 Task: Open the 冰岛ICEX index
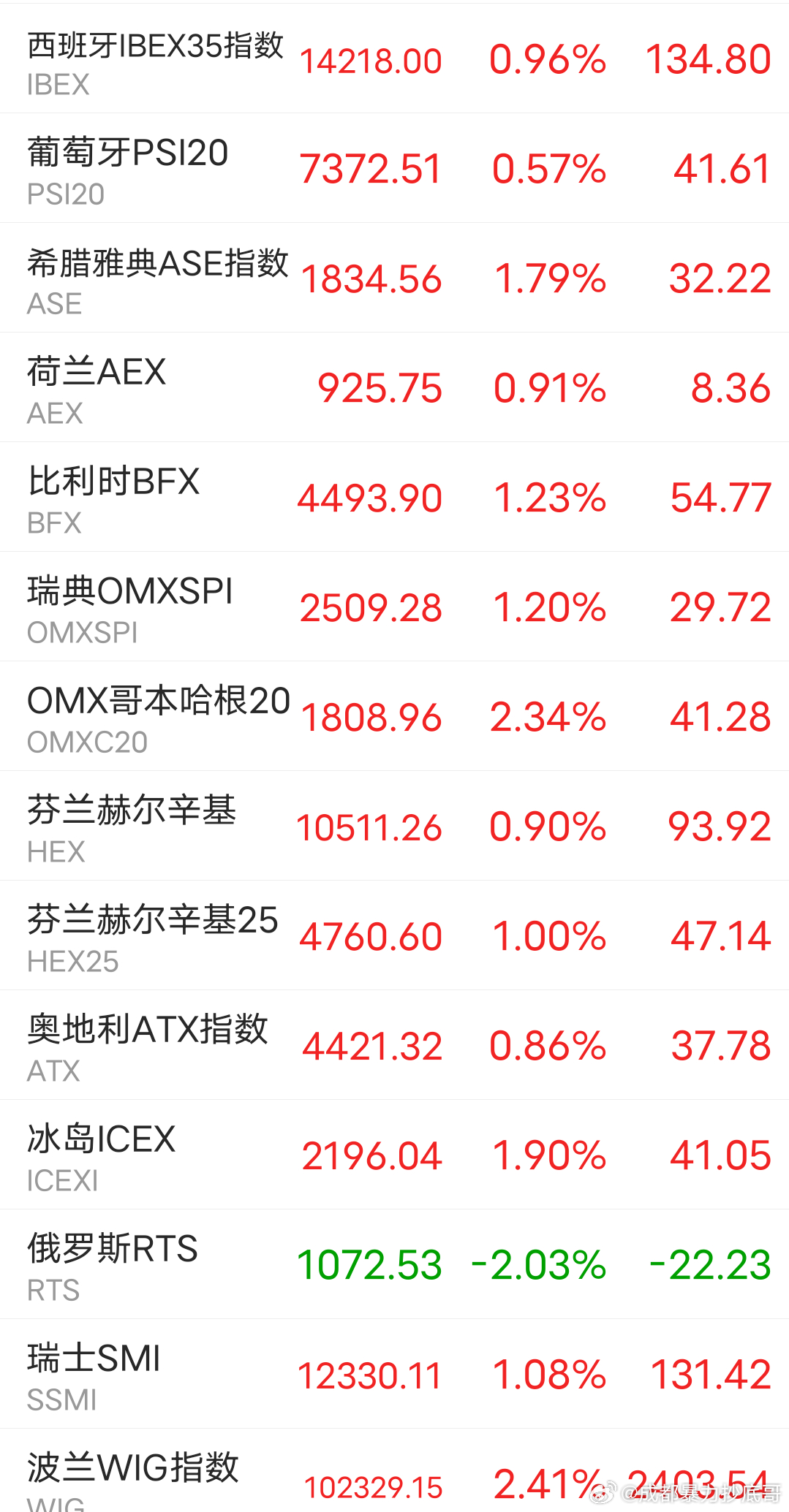pos(394,1155)
